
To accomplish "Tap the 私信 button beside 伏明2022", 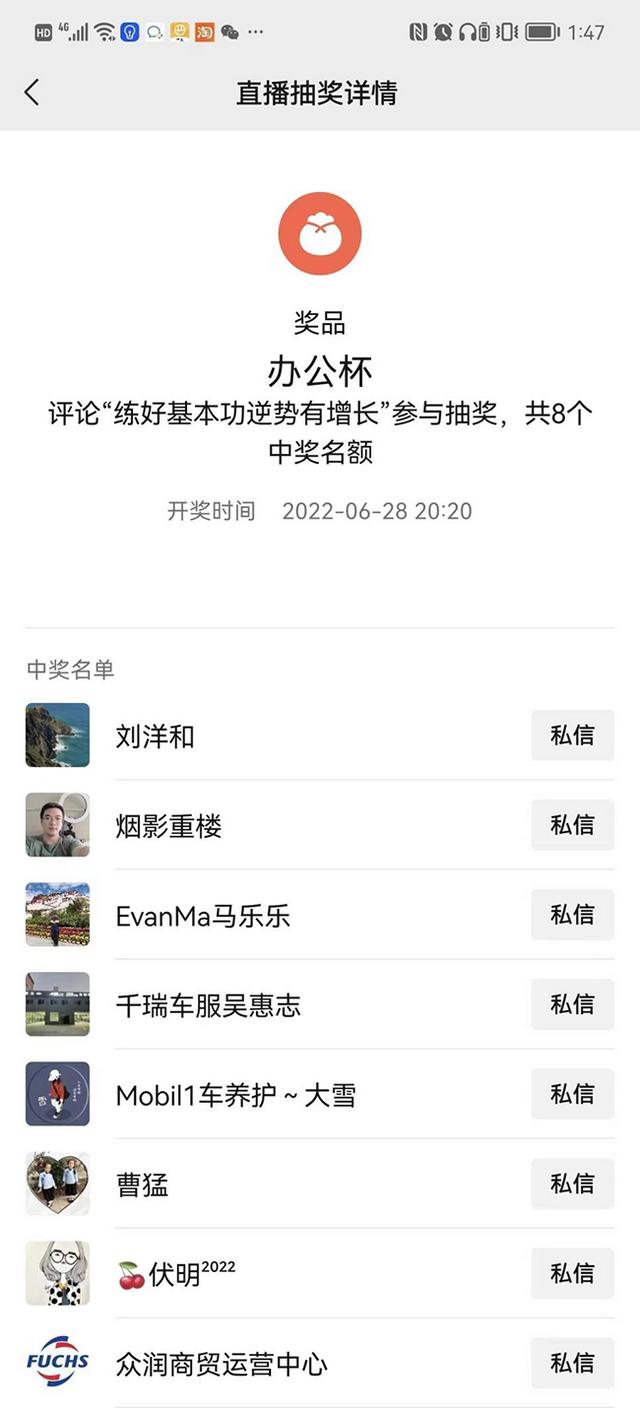I will [x=572, y=1273].
